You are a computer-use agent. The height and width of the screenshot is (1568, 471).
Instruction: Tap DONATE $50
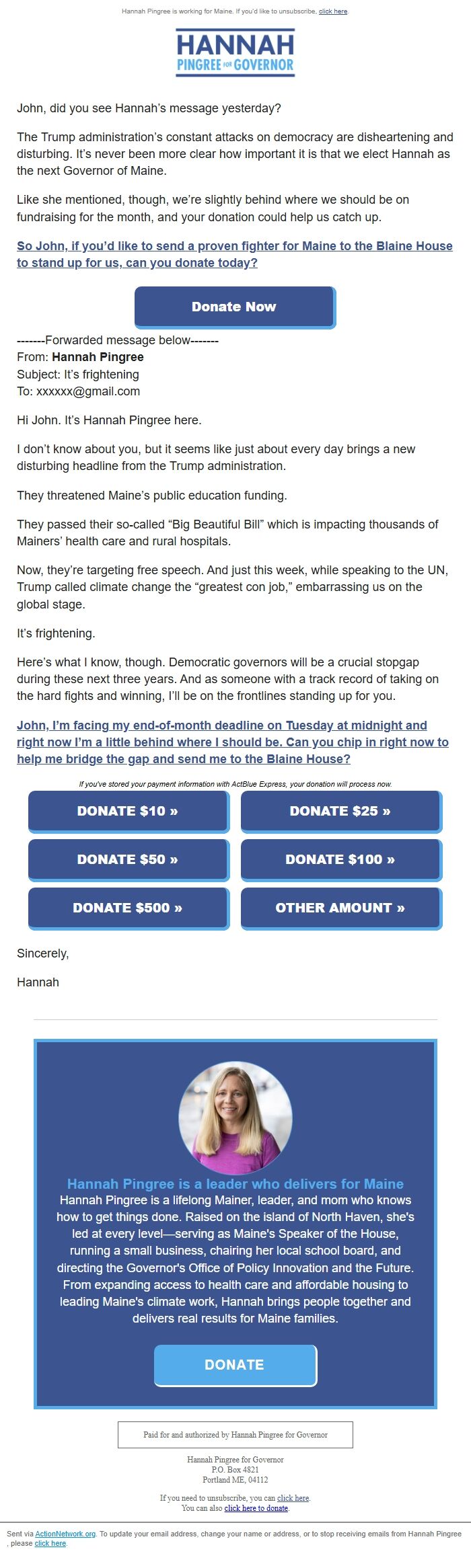pyautogui.click(x=128, y=859)
